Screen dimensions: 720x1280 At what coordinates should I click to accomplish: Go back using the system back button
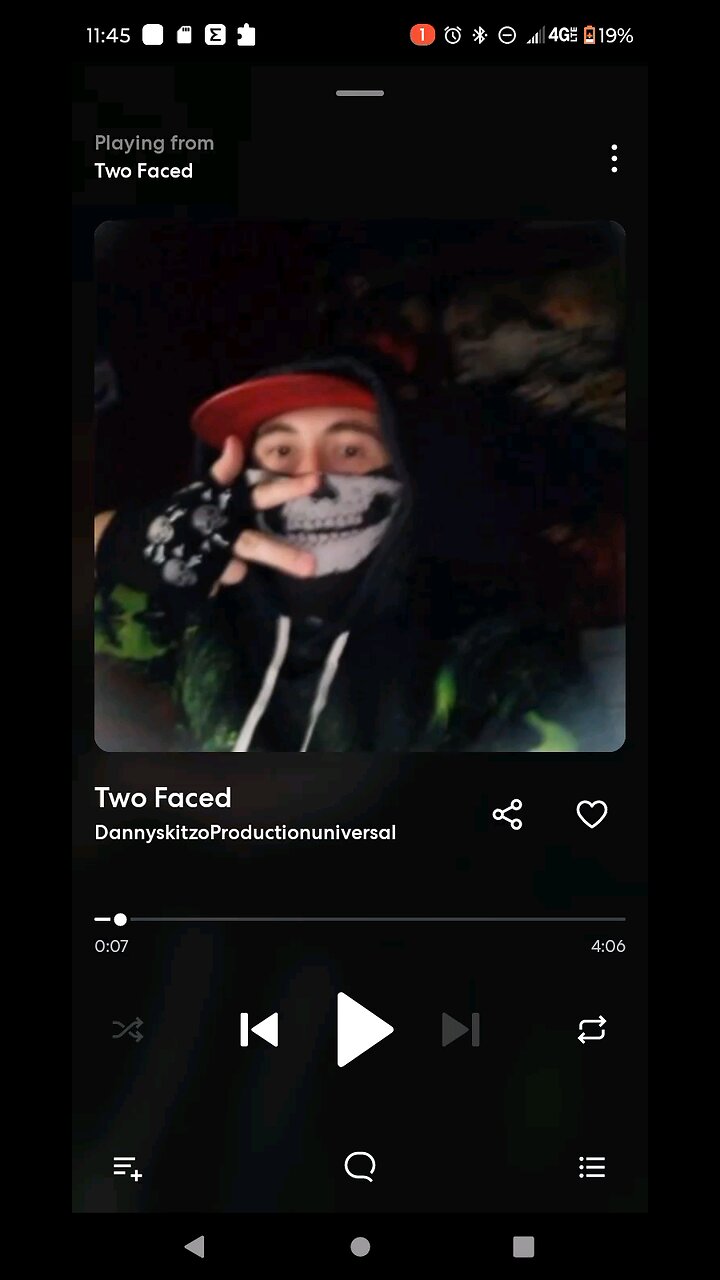pos(195,1246)
